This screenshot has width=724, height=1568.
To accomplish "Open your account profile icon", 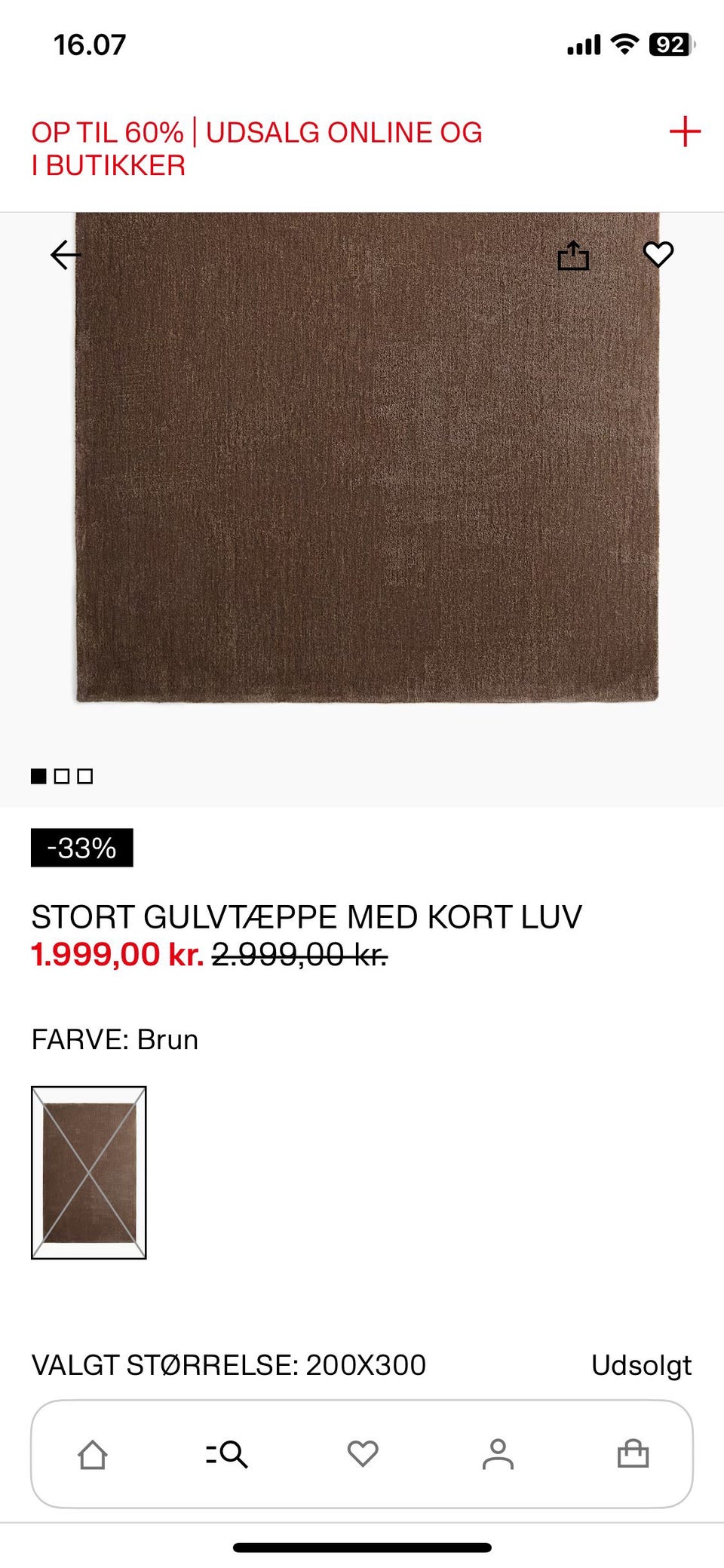I will coord(498,1455).
